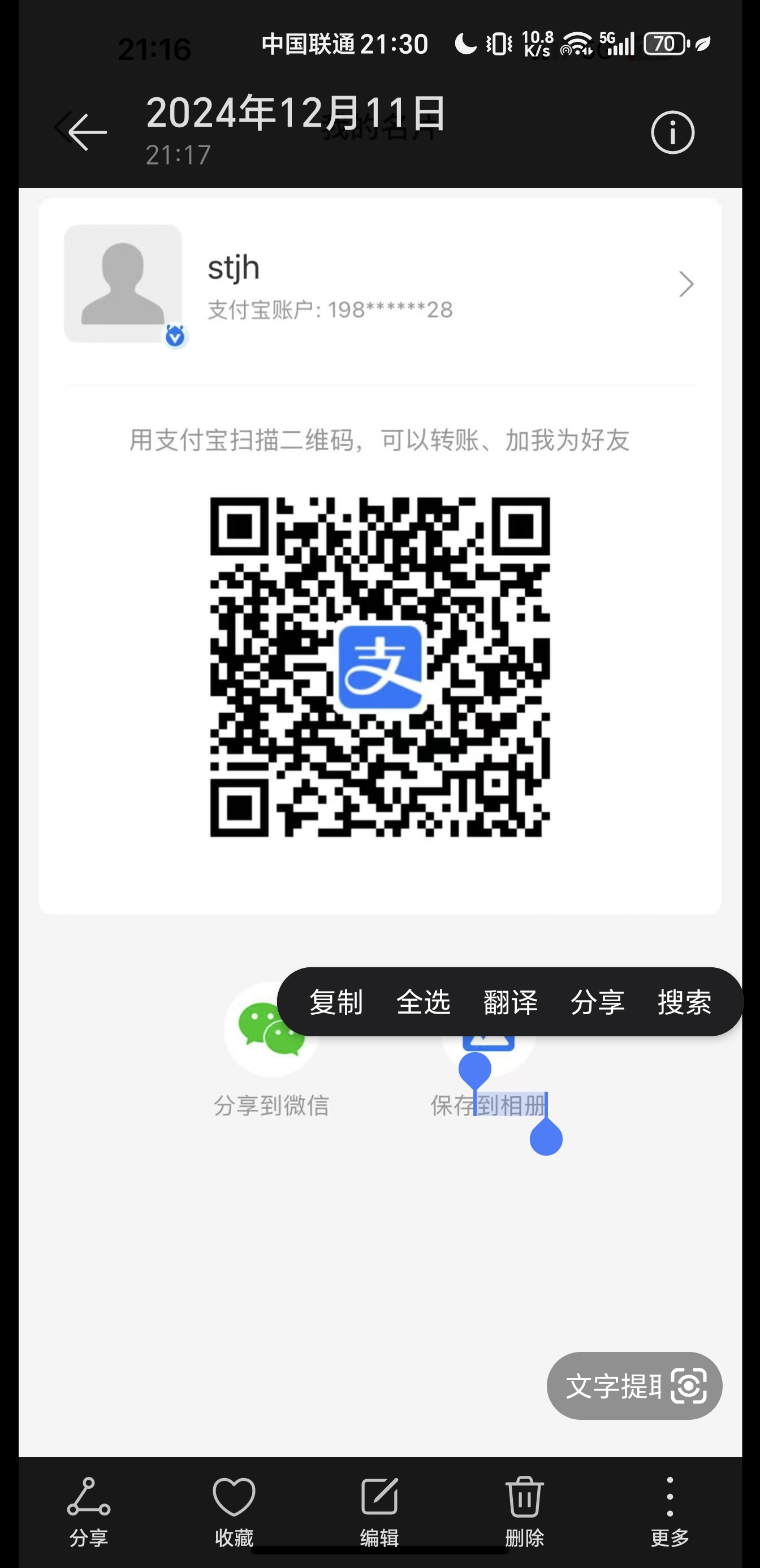
Task: Open the photo details info icon
Action: click(x=672, y=132)
